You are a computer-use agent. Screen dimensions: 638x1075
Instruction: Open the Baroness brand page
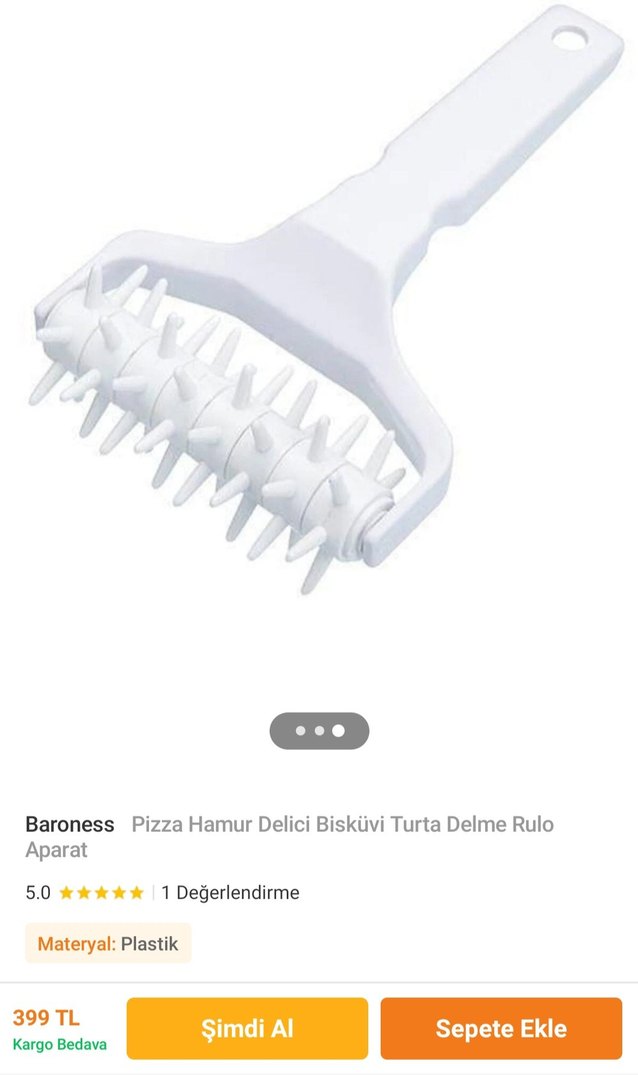(x=70, y=825)
